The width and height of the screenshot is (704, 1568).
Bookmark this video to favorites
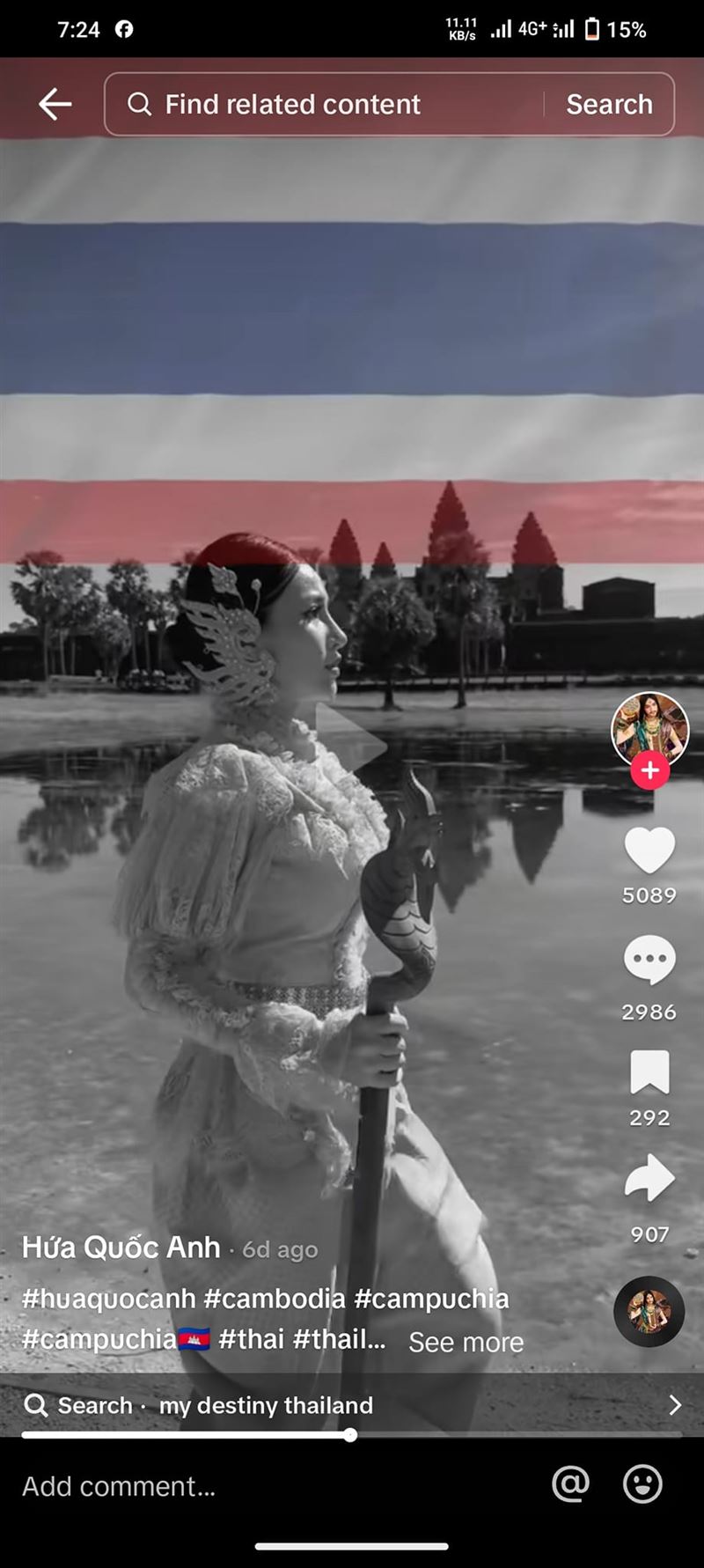pyautogui.click(x=649, y=1072)
